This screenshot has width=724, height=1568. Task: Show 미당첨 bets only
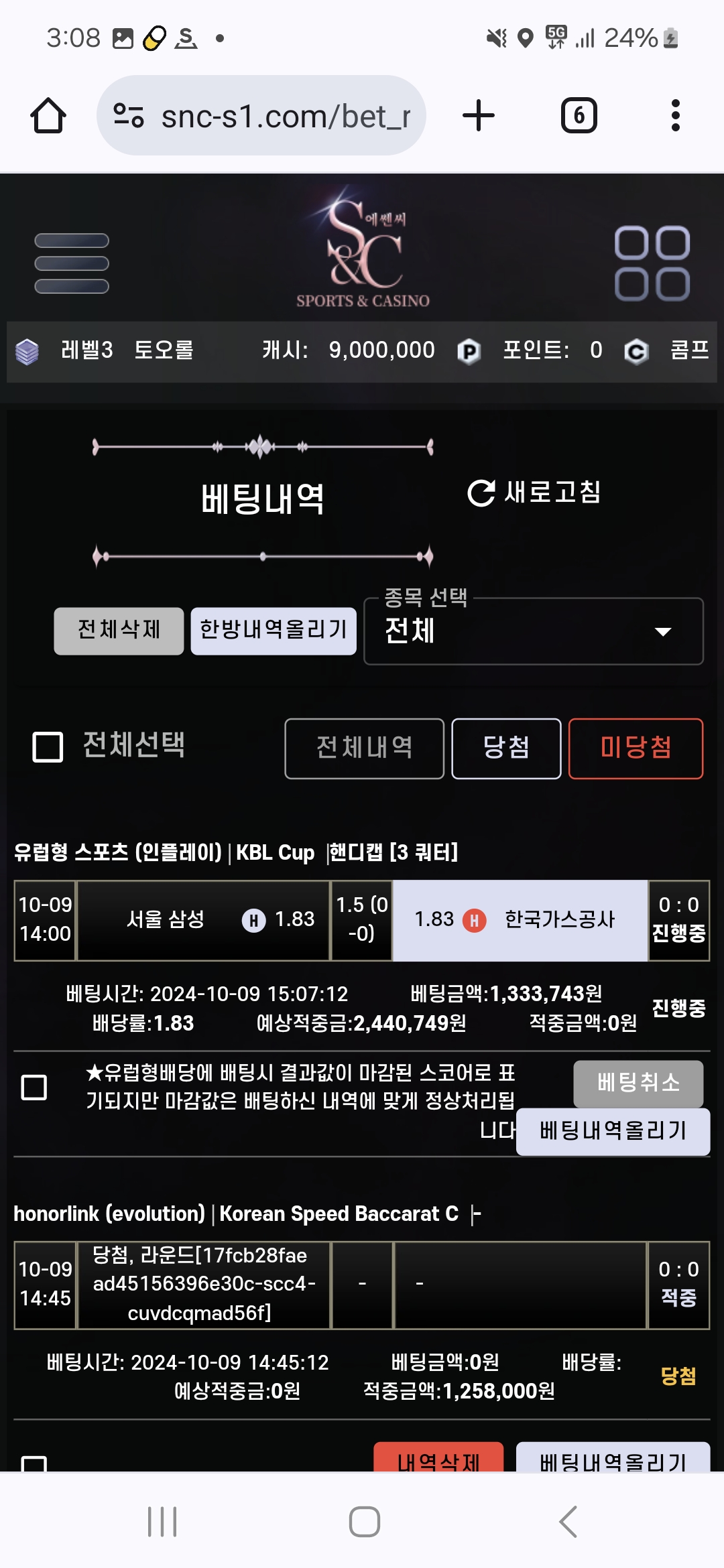636,748
